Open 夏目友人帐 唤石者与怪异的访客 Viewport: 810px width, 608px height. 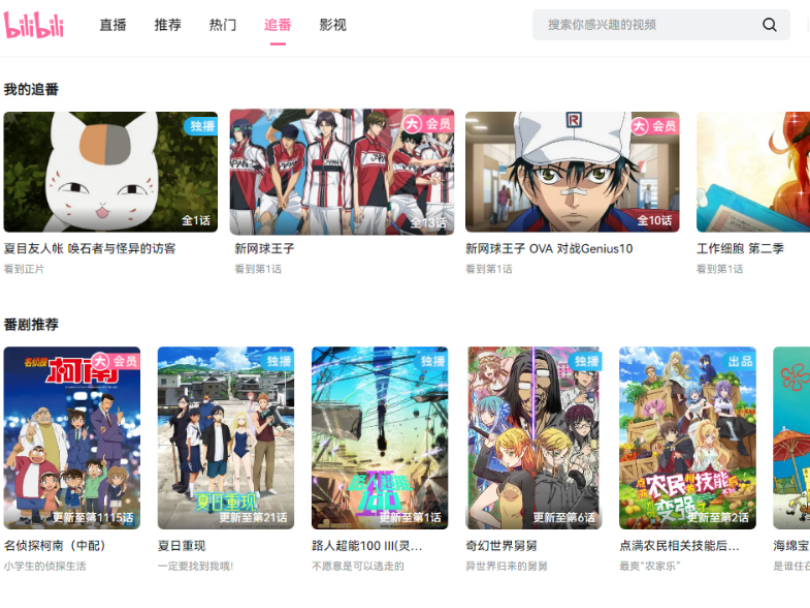coord(111,172)
